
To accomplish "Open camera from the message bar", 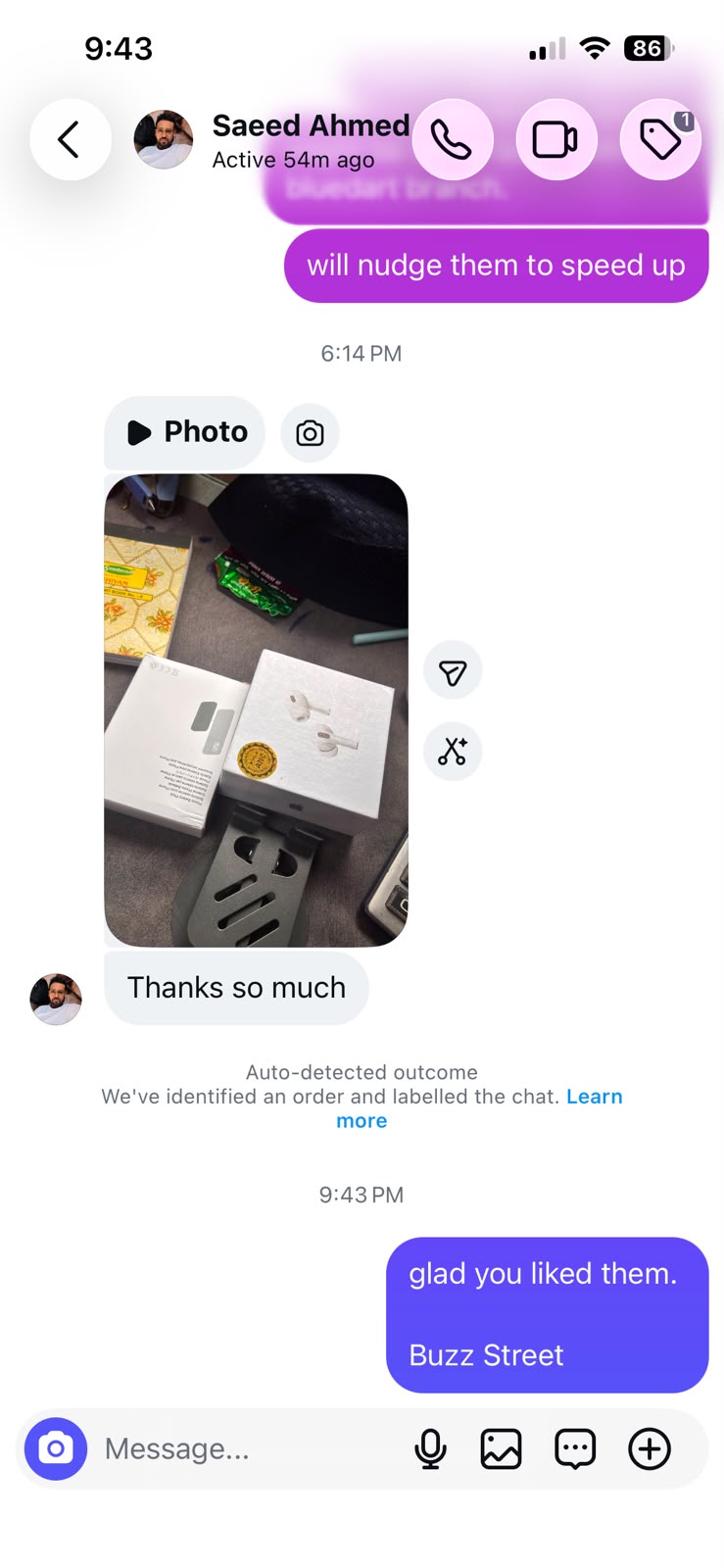I will pyautogui.click(x=56, y=1448).
